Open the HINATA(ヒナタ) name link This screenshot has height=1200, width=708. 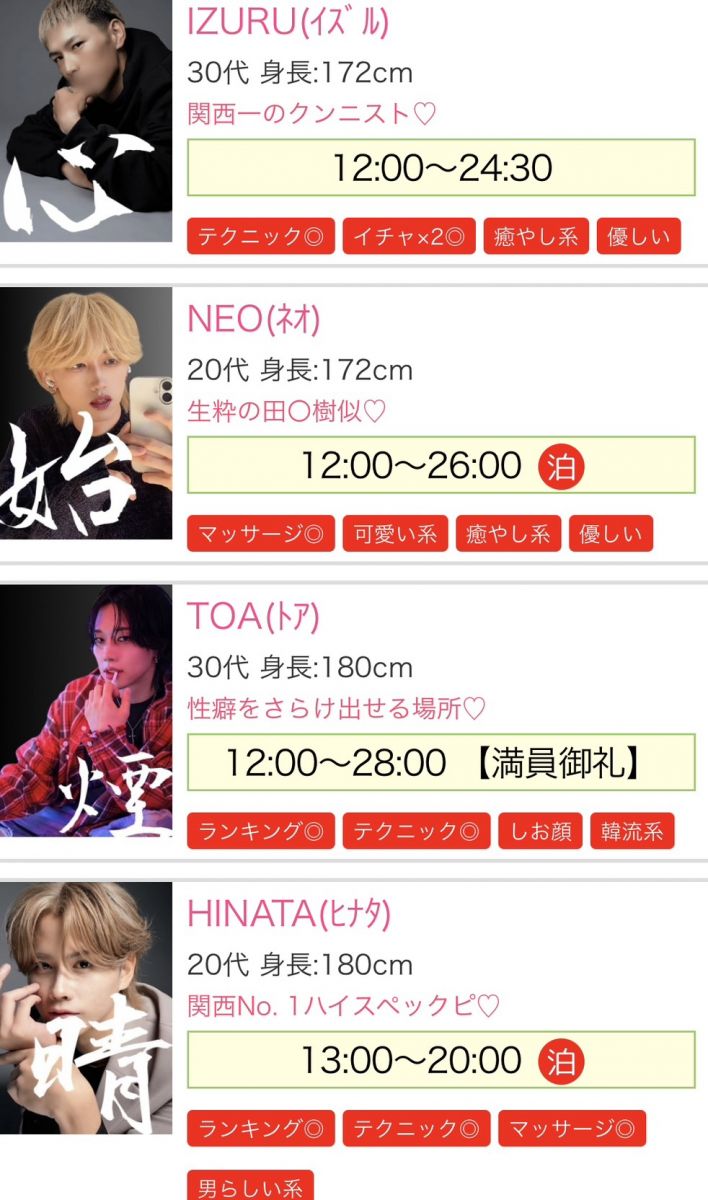click(289, 913)
